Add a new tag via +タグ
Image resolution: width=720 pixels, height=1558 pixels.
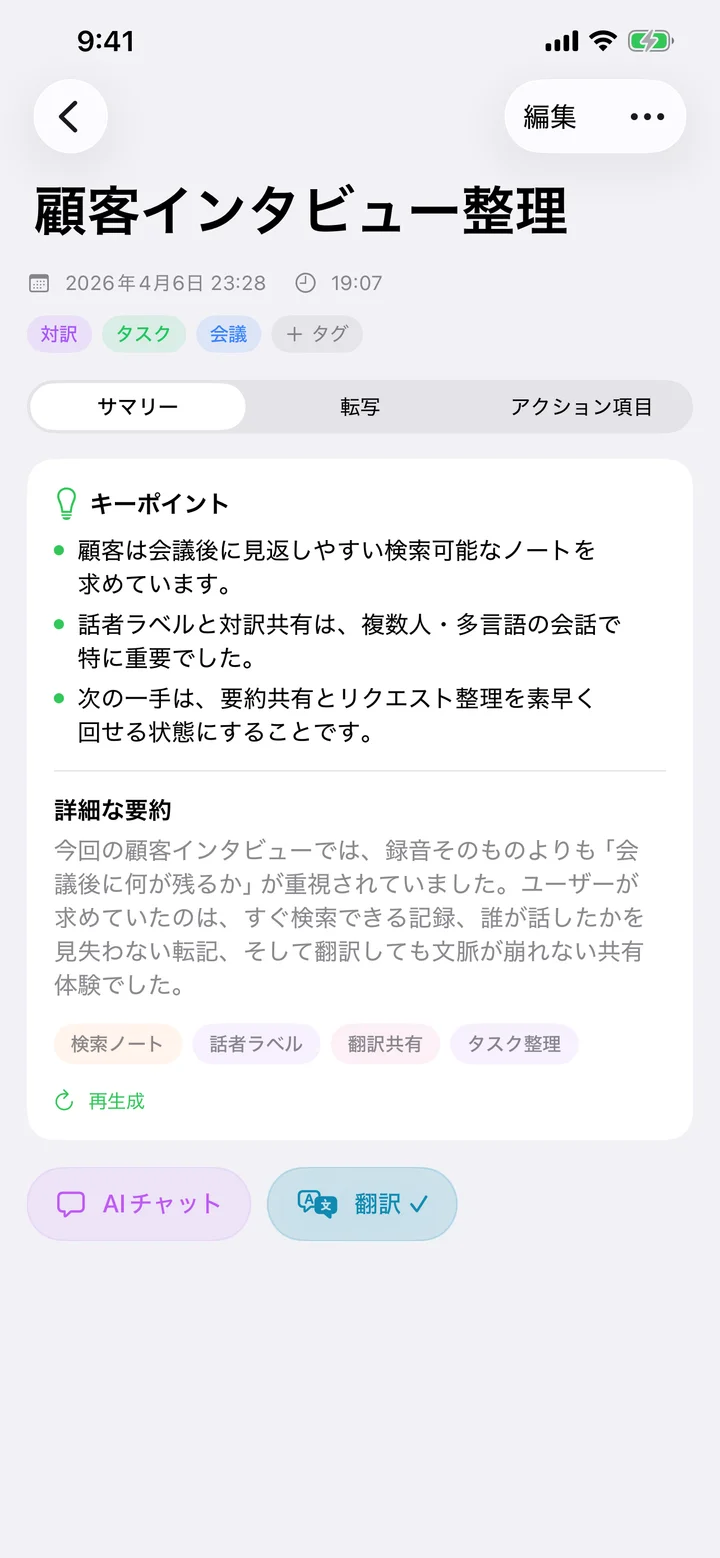click(x=316, y=334)
